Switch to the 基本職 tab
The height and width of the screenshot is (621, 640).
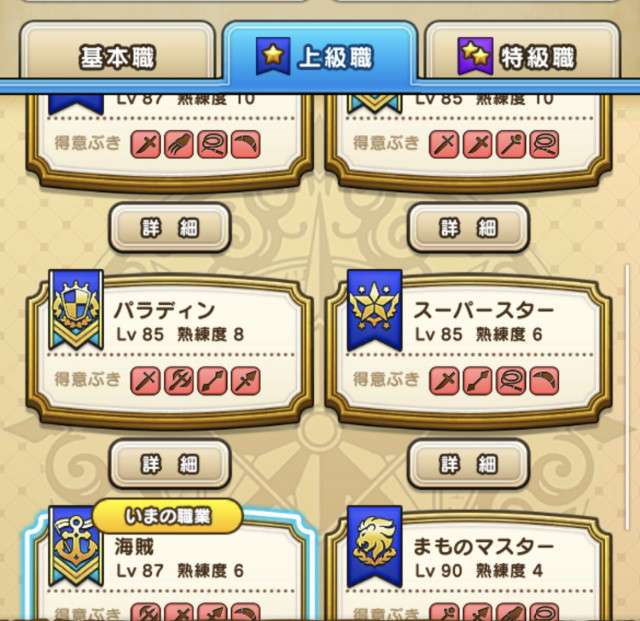pos(118,56)
